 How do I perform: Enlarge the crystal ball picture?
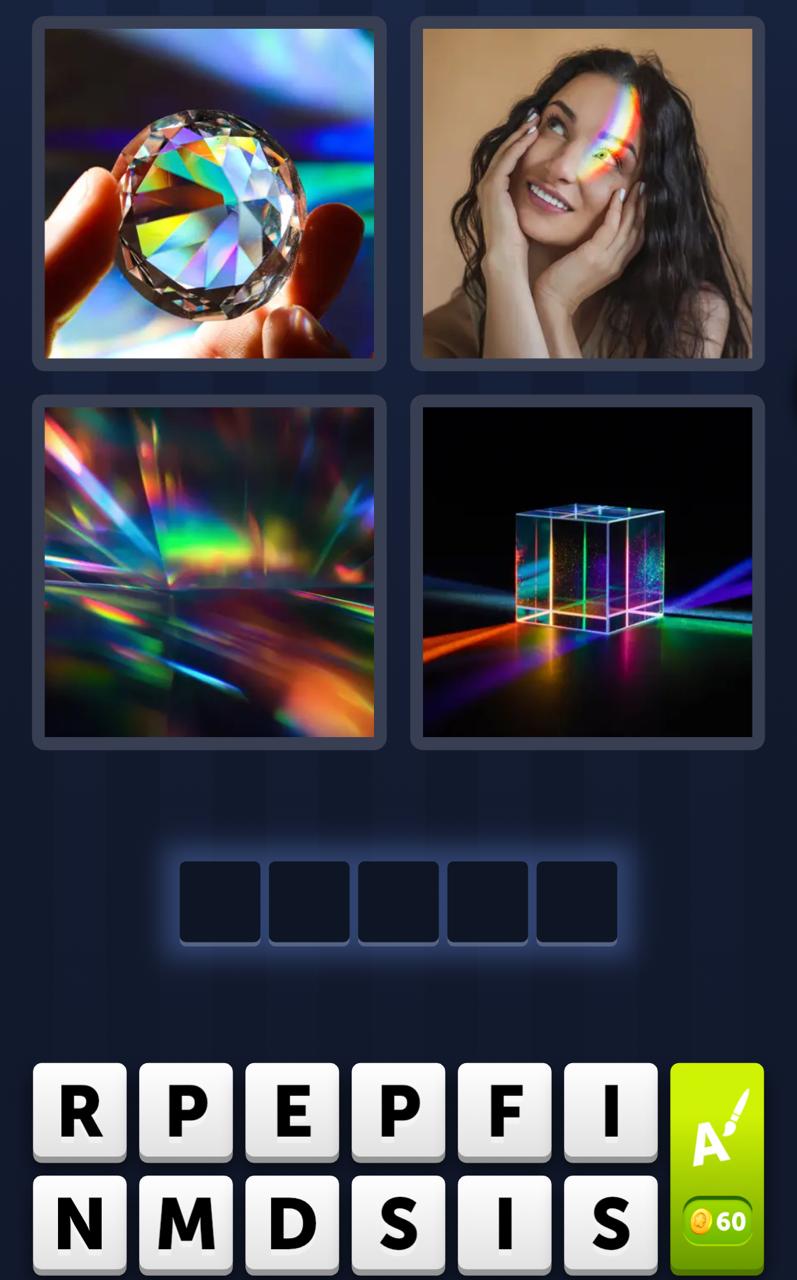coord(209,193)
